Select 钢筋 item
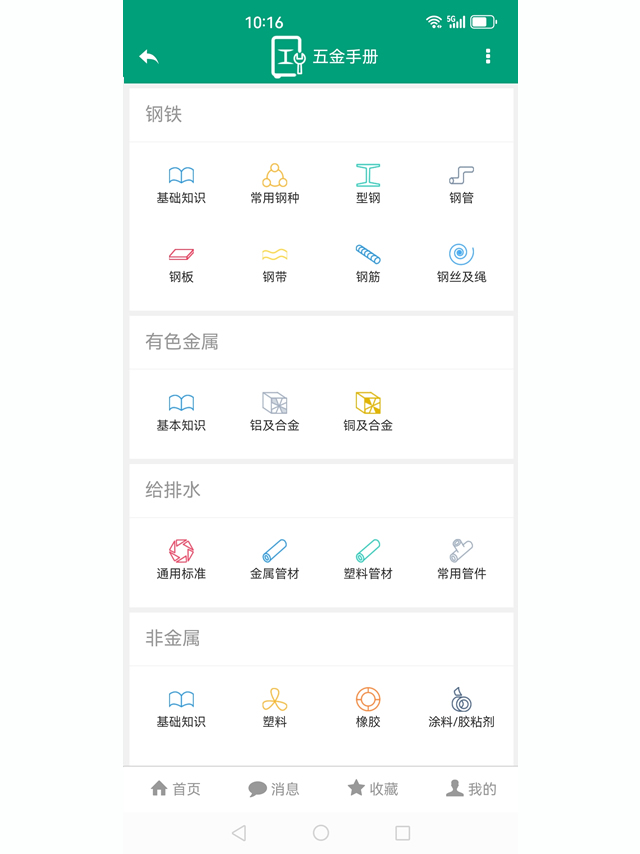This screenshot has width=640, height=854. tap(368, 264)
